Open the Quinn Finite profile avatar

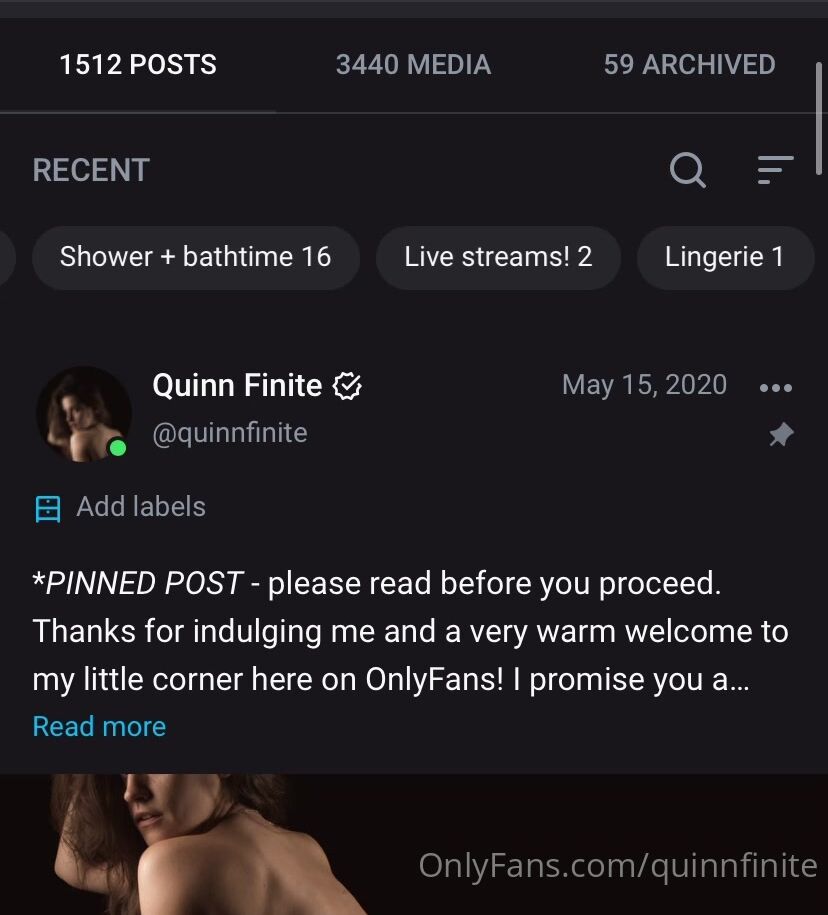click(x=84, y=413)
